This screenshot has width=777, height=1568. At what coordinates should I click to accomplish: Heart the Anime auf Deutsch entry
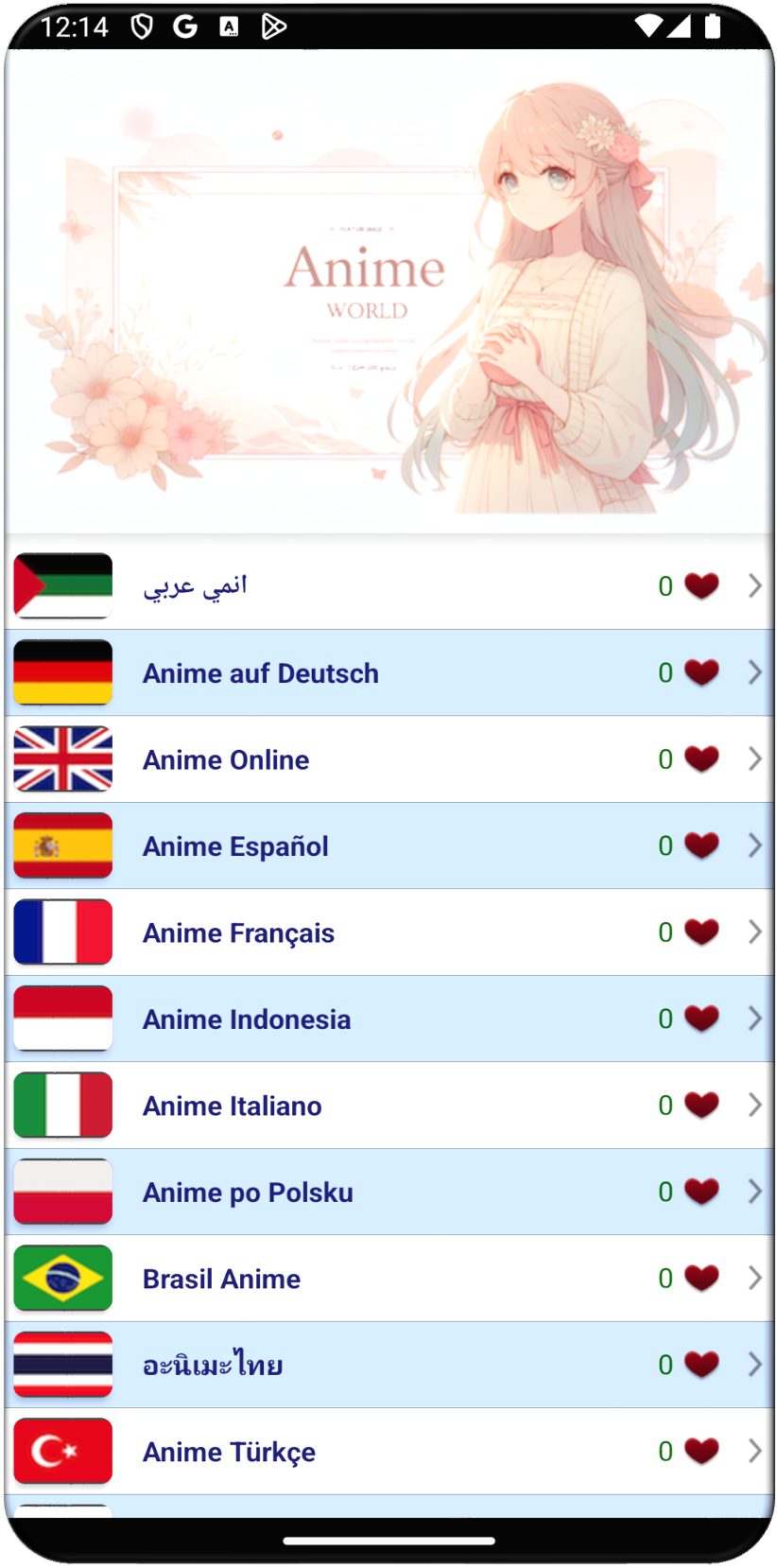pos(701,672)
